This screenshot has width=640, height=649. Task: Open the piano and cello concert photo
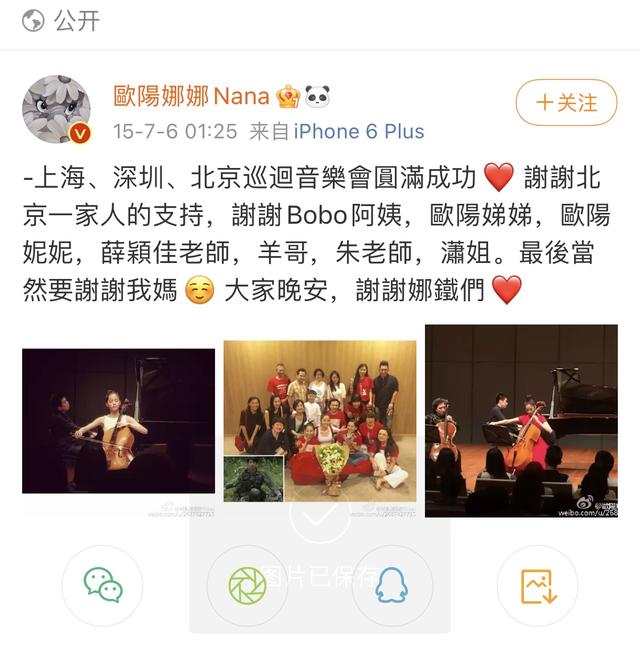click(520, 420)
